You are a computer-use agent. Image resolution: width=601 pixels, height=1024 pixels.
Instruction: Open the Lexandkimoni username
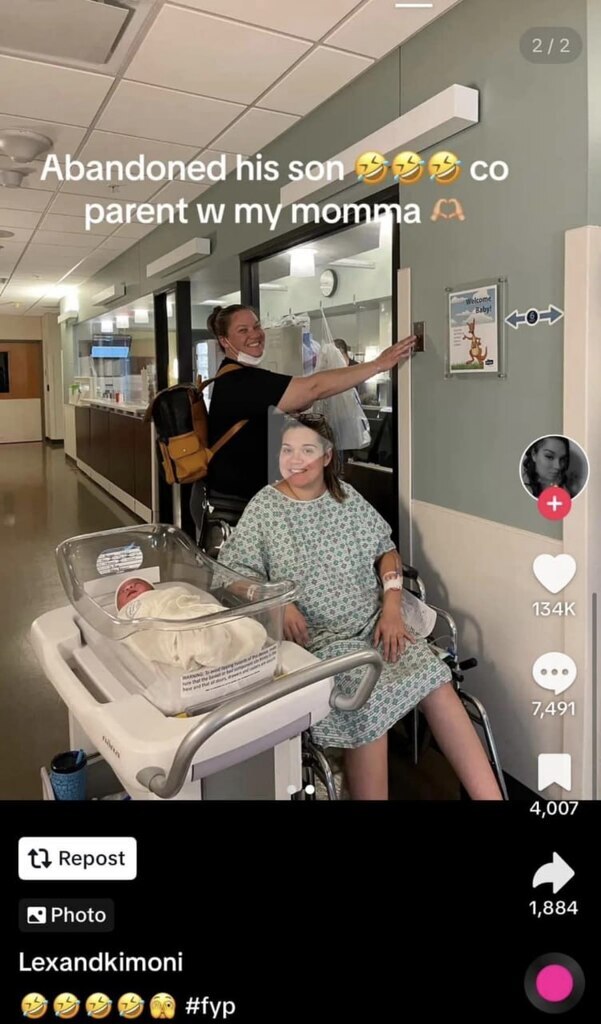tap(101, 962)
